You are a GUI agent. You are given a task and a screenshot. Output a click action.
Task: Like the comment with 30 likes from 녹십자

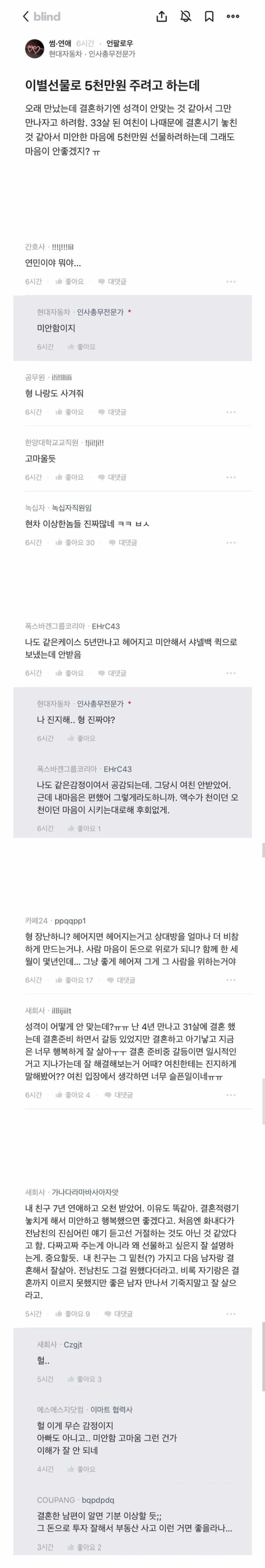(75, 542)
